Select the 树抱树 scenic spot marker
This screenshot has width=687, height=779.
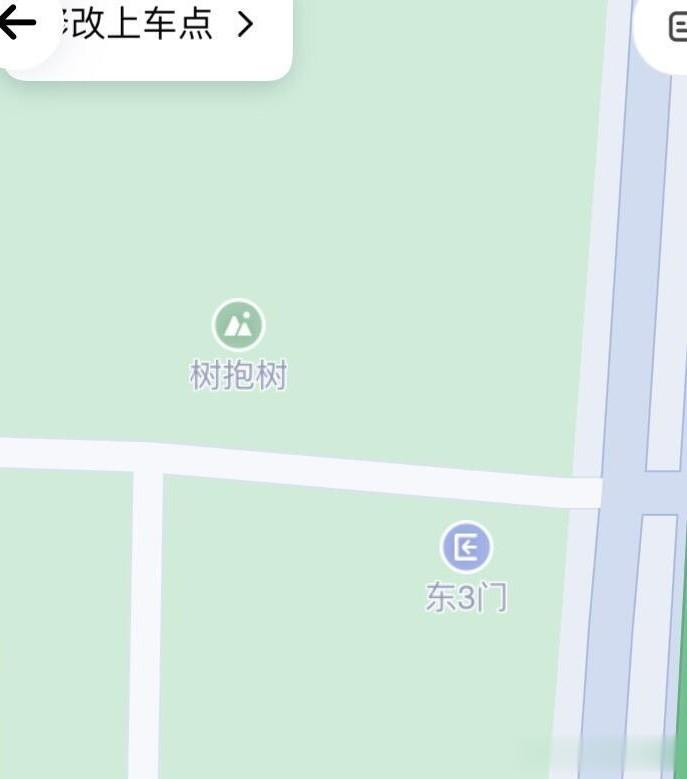[x=238, y=326]
